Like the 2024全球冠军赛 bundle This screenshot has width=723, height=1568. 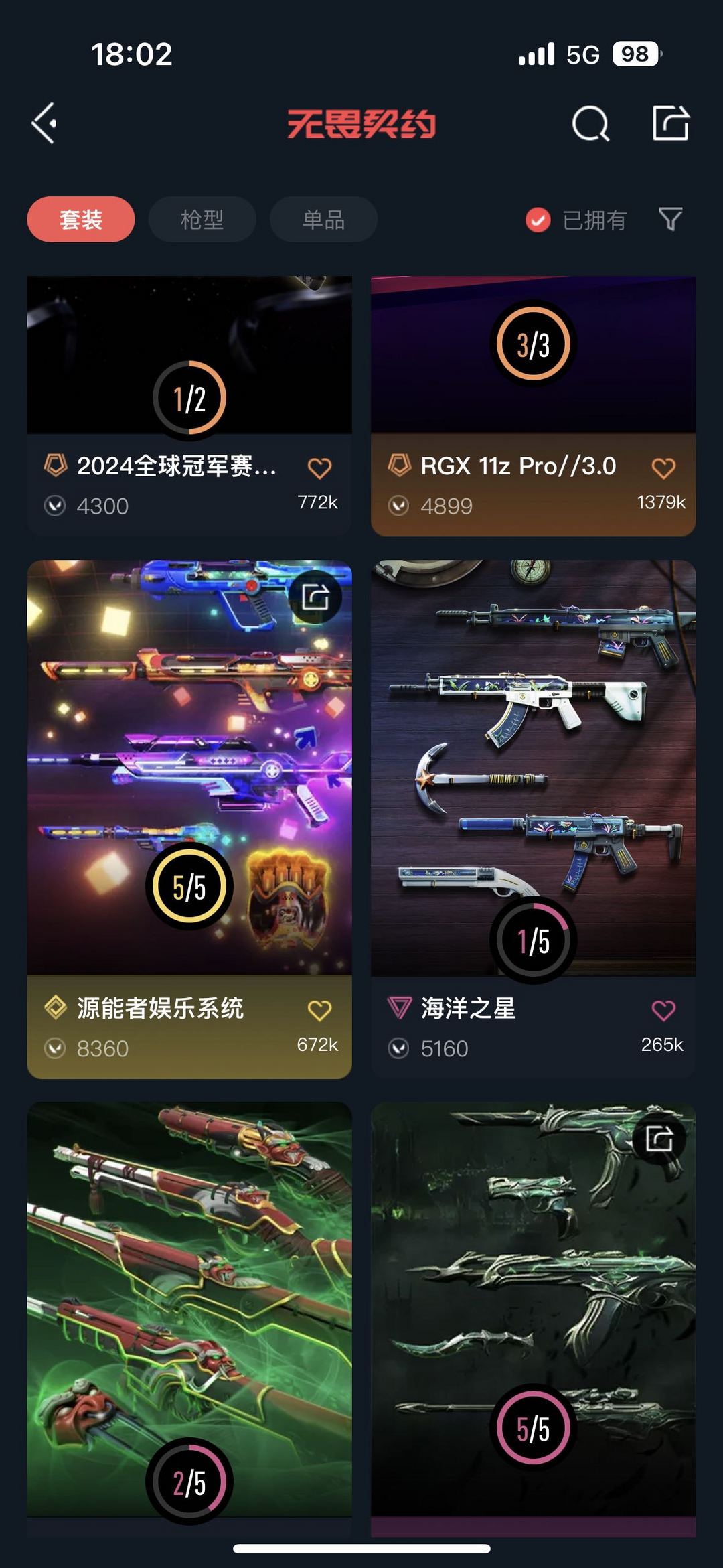(x=319, y=468)
